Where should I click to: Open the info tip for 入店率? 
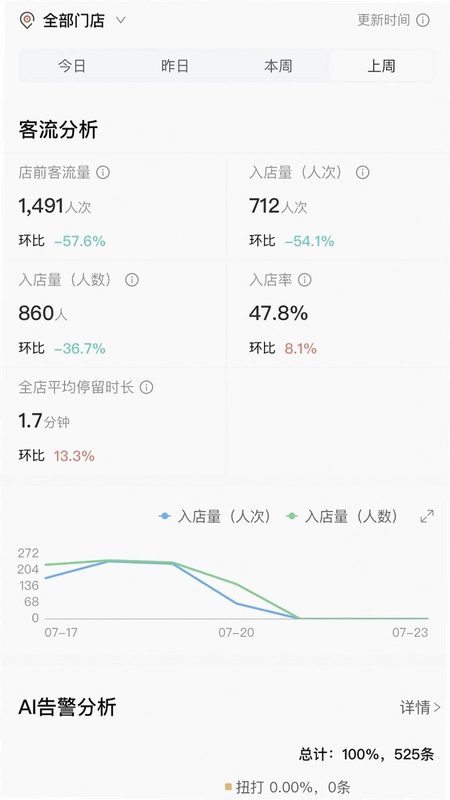tap(305, 280)
